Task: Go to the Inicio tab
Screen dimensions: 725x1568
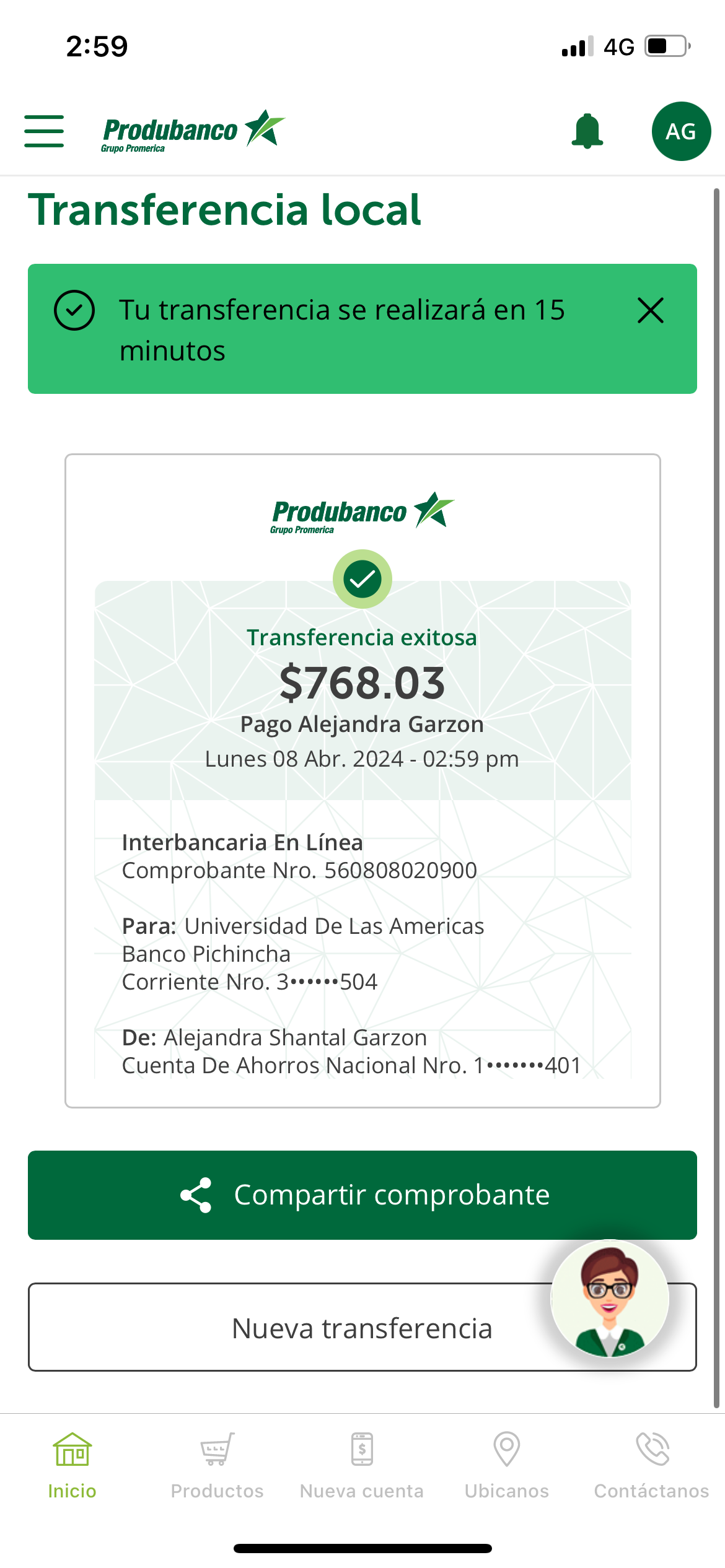Action: point(72,1465)
